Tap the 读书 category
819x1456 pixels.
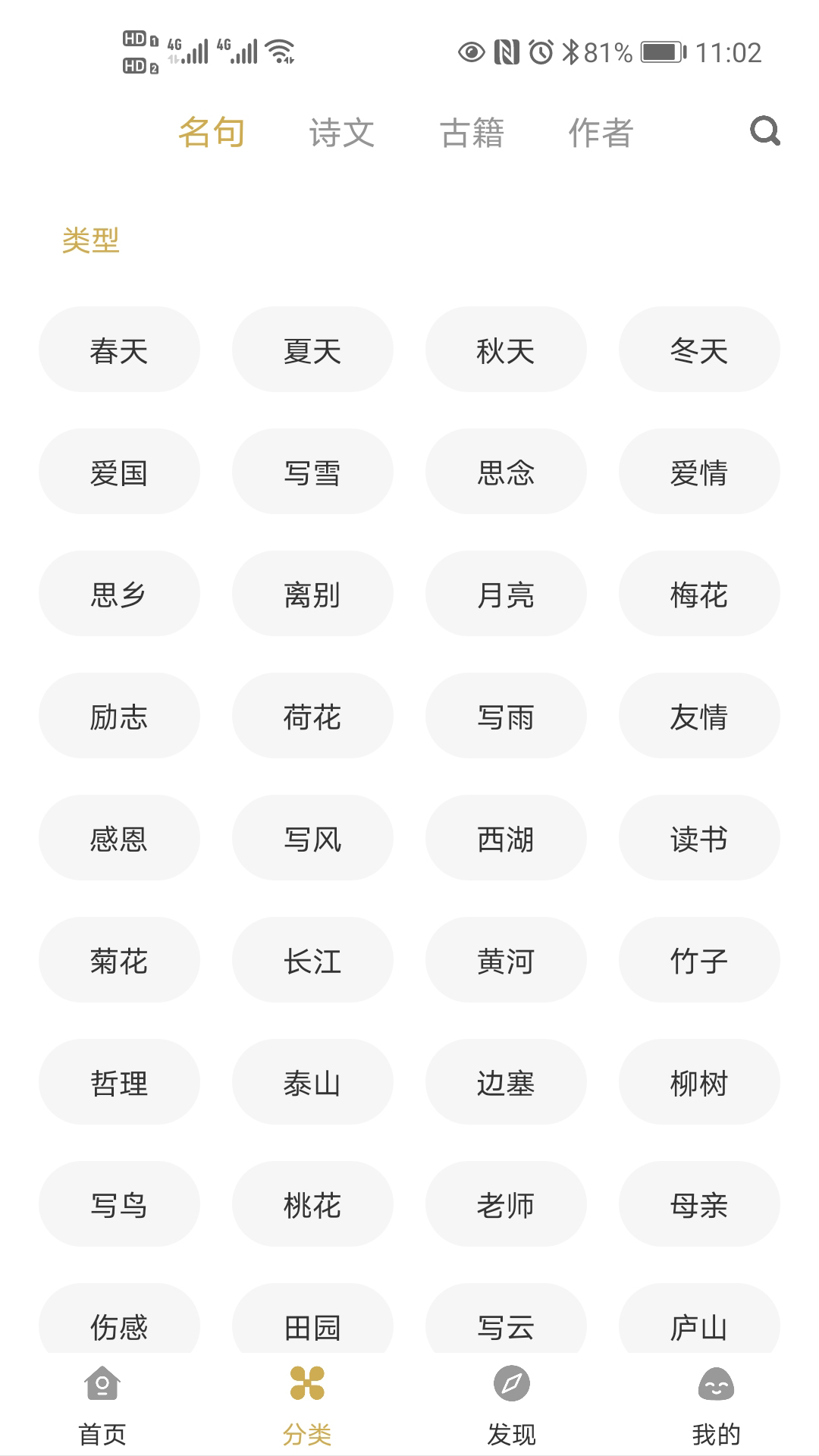coord(699,839)
